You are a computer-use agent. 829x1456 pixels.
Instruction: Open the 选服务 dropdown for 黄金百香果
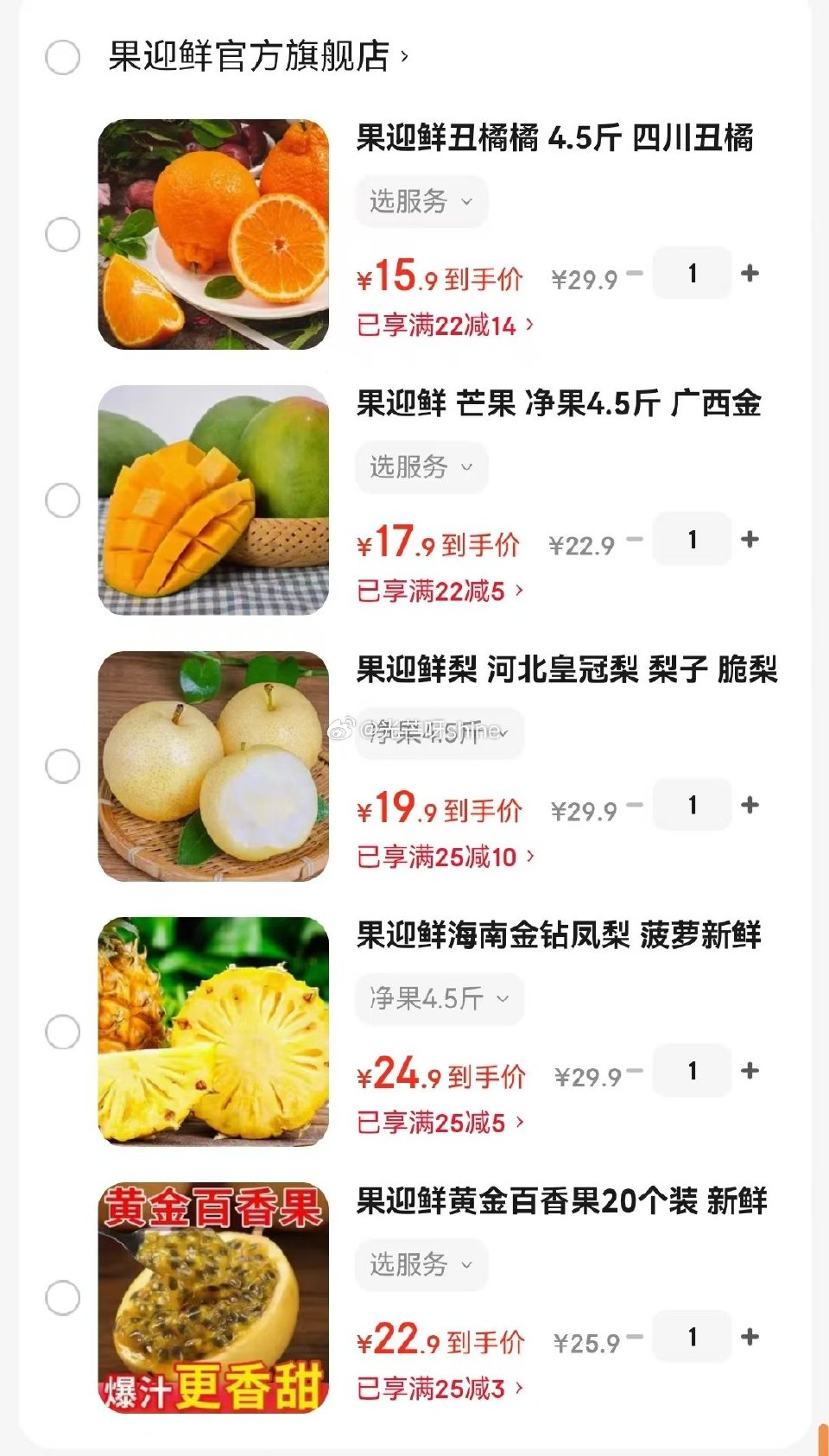[x=421, y=1265]
